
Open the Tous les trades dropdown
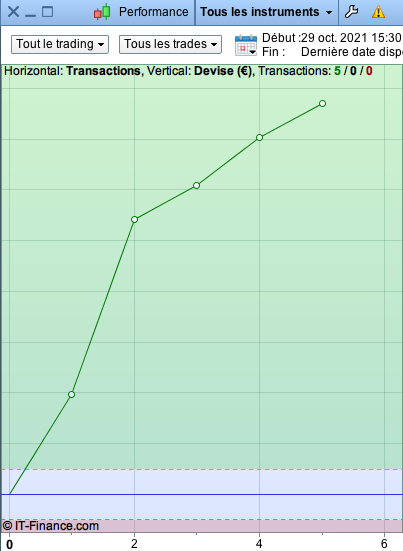(x=170, y=44)
